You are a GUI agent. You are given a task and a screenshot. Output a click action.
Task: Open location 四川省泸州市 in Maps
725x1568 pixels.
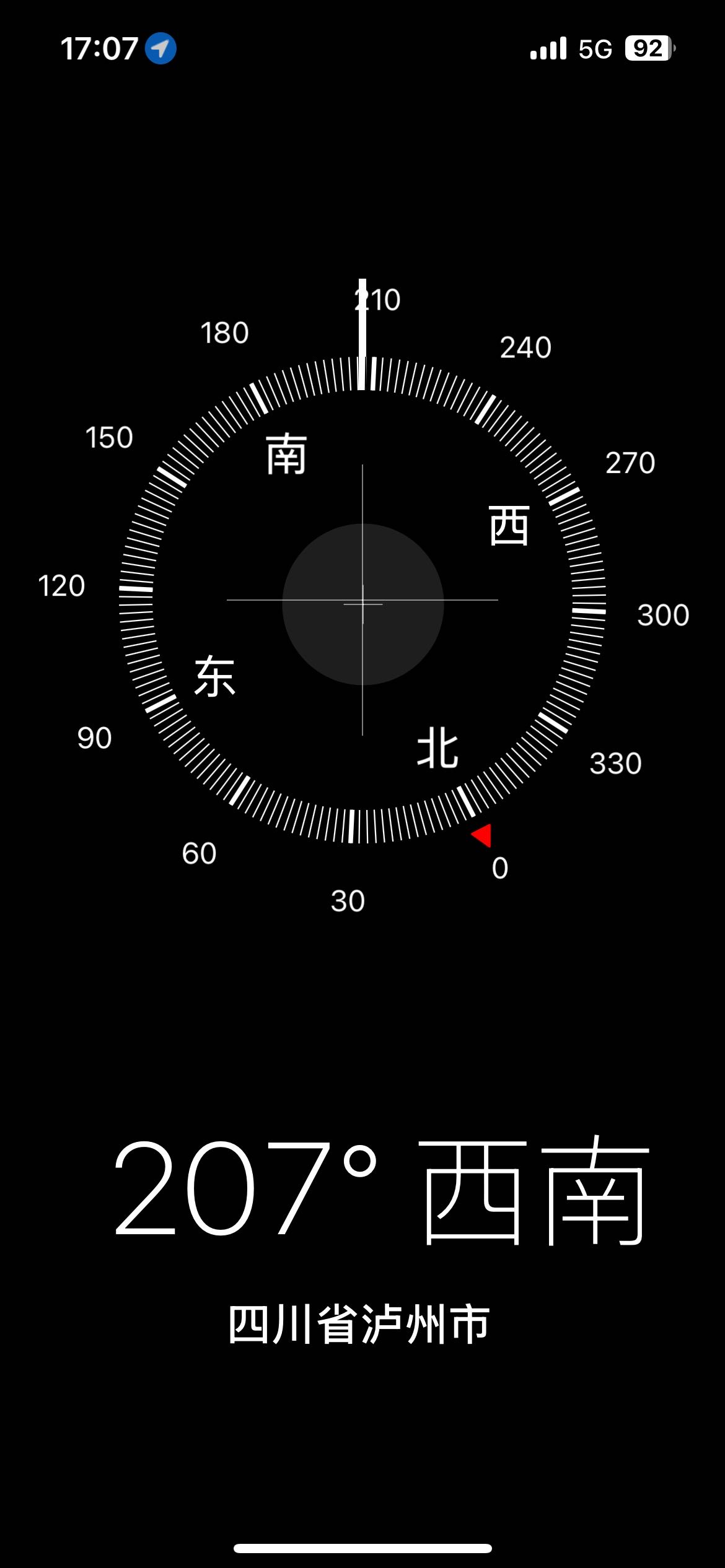(x=359, y=1325)
